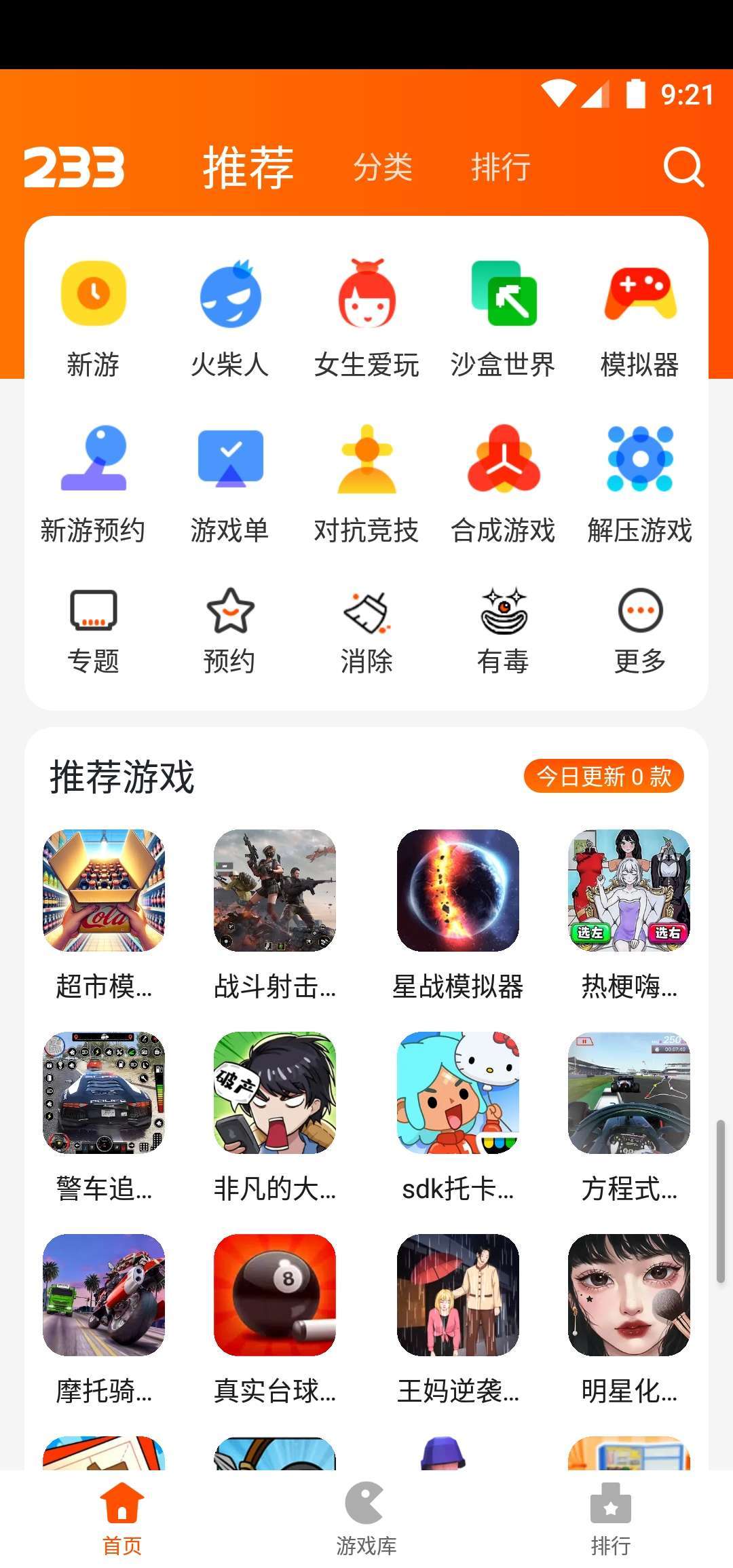Image resolution: width=733 pixels, height=1568 pixels.
Task: Go to 新游预约
Action: point(94,483)
